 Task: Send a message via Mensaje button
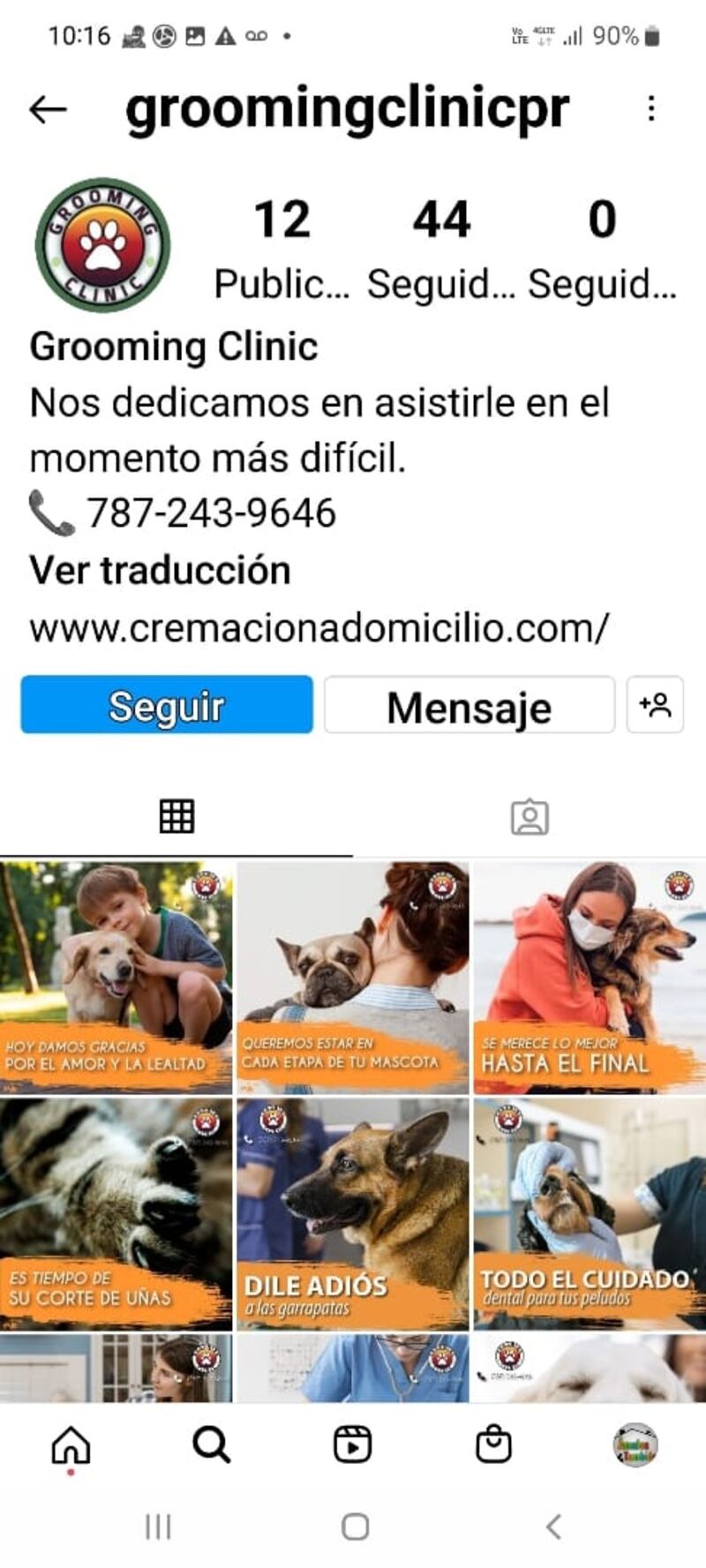469,705
